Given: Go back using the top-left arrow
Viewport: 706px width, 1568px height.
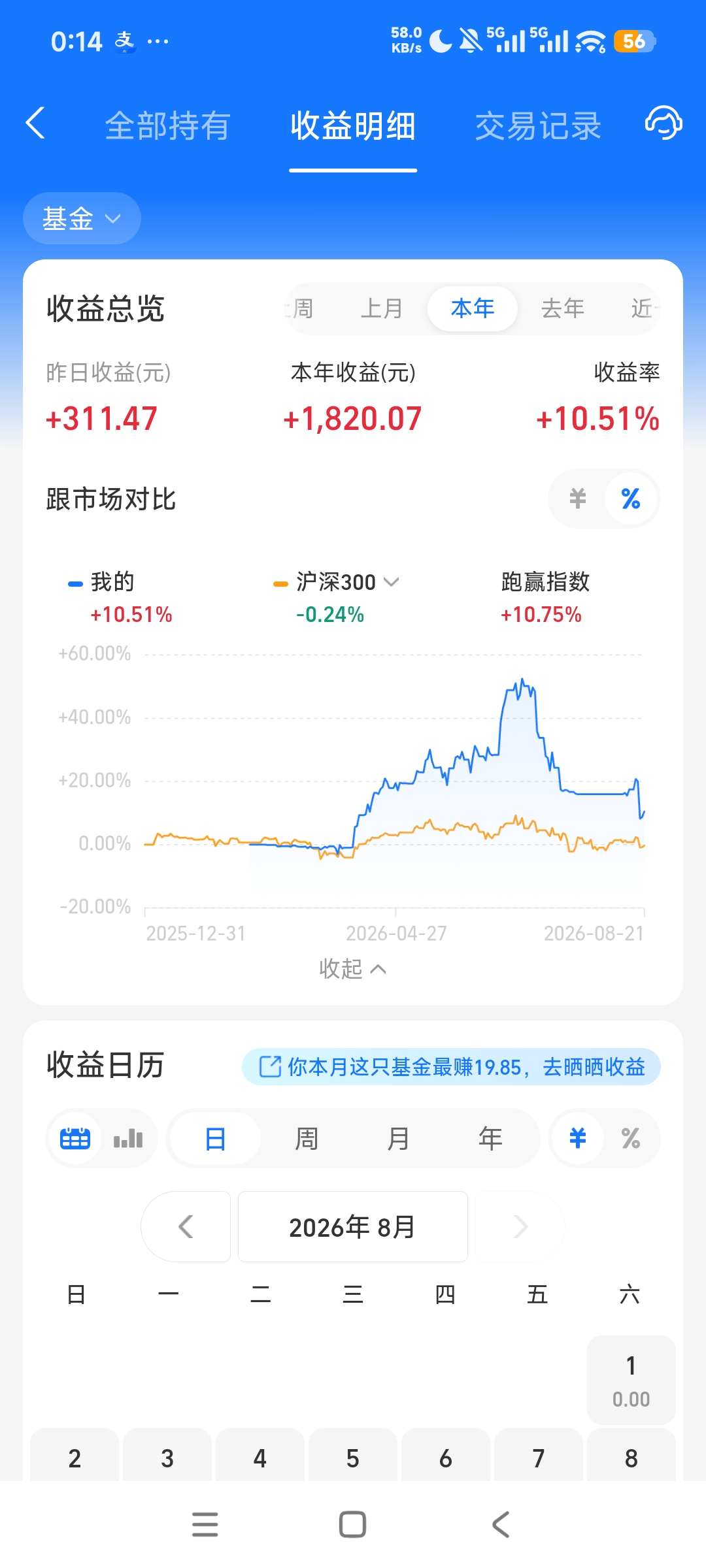Looking at the screenshot, I should pos(35,123).
